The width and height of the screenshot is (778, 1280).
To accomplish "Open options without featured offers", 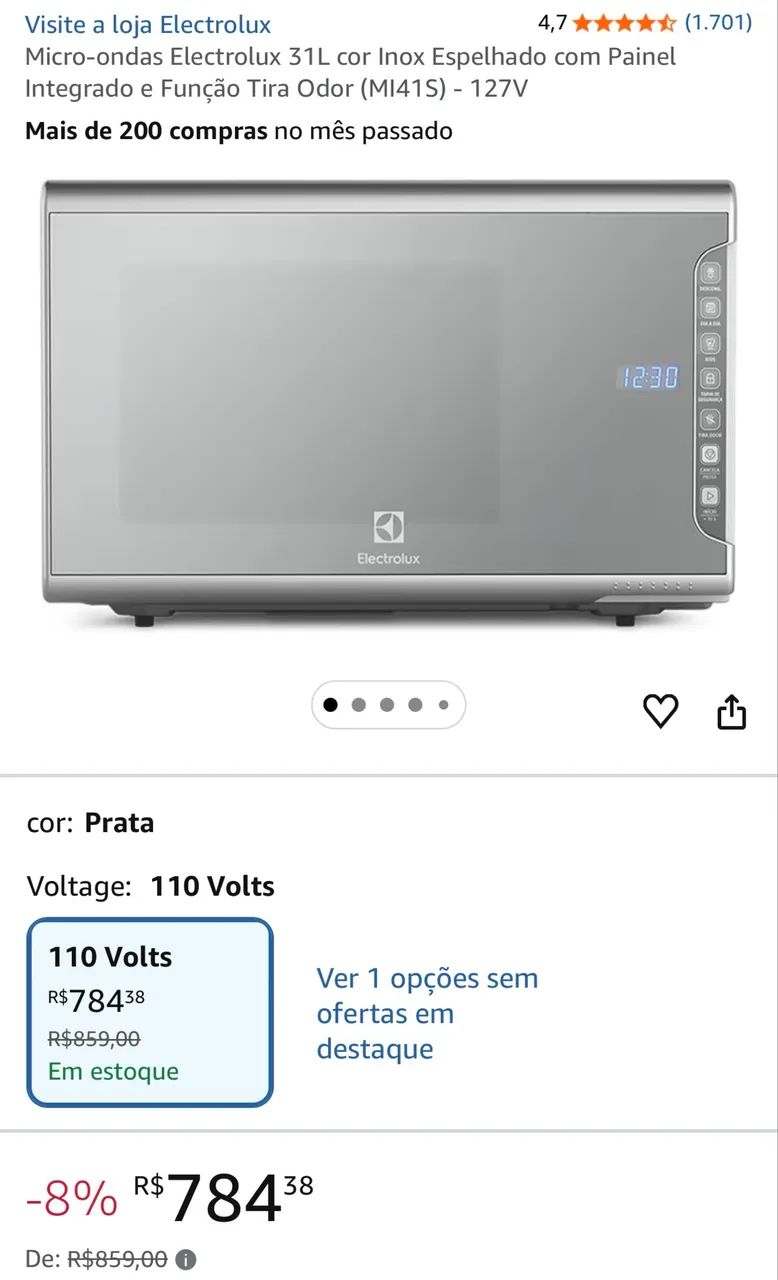I will tap(427, 1013).
